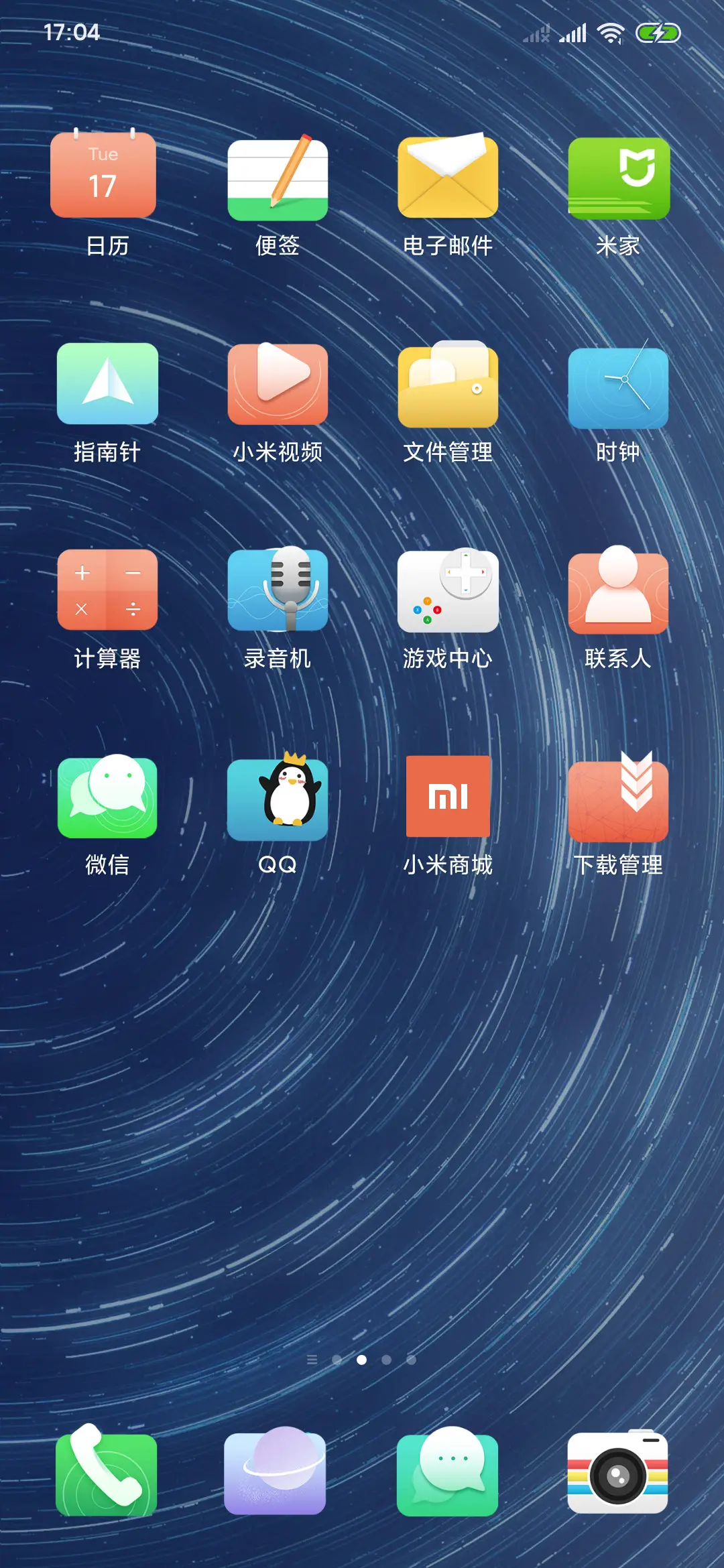Launch 微信 WeChat
The width and height of the screenshot is (724, 1568).
[x=107, y=797]
